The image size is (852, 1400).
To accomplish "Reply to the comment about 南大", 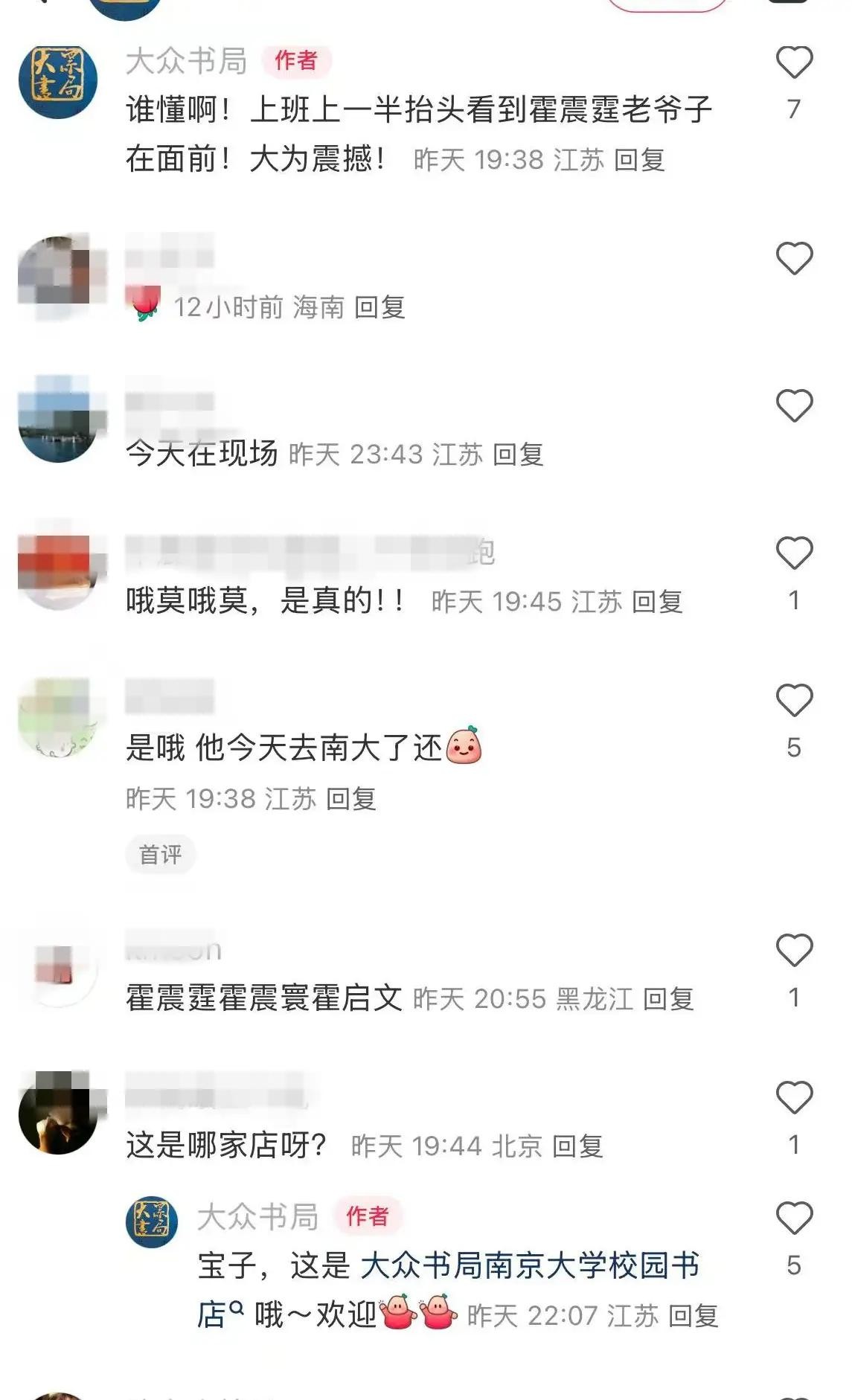I will coord(351,799).
